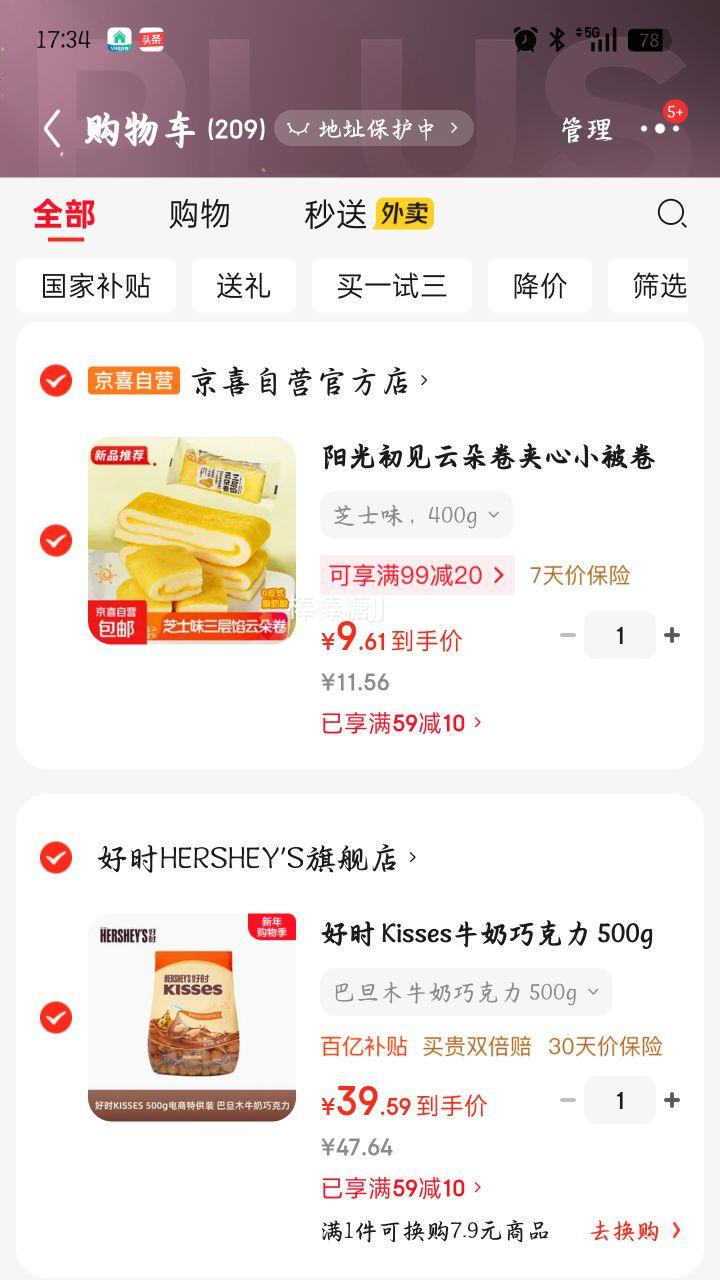Open the 地址保护中 address banner
The image size is (720, 1280).
[375, 129]
